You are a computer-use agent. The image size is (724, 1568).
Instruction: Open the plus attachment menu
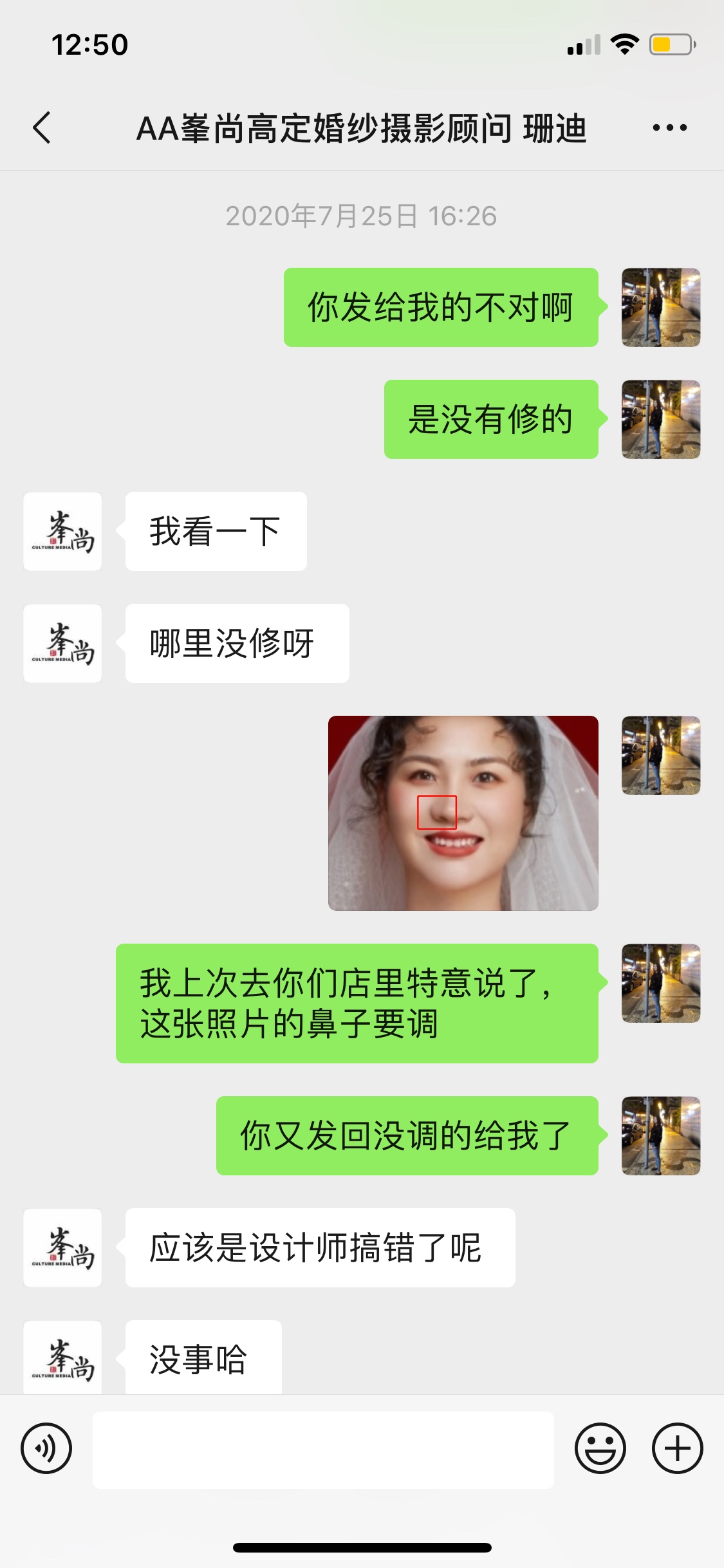point(677,1449)
